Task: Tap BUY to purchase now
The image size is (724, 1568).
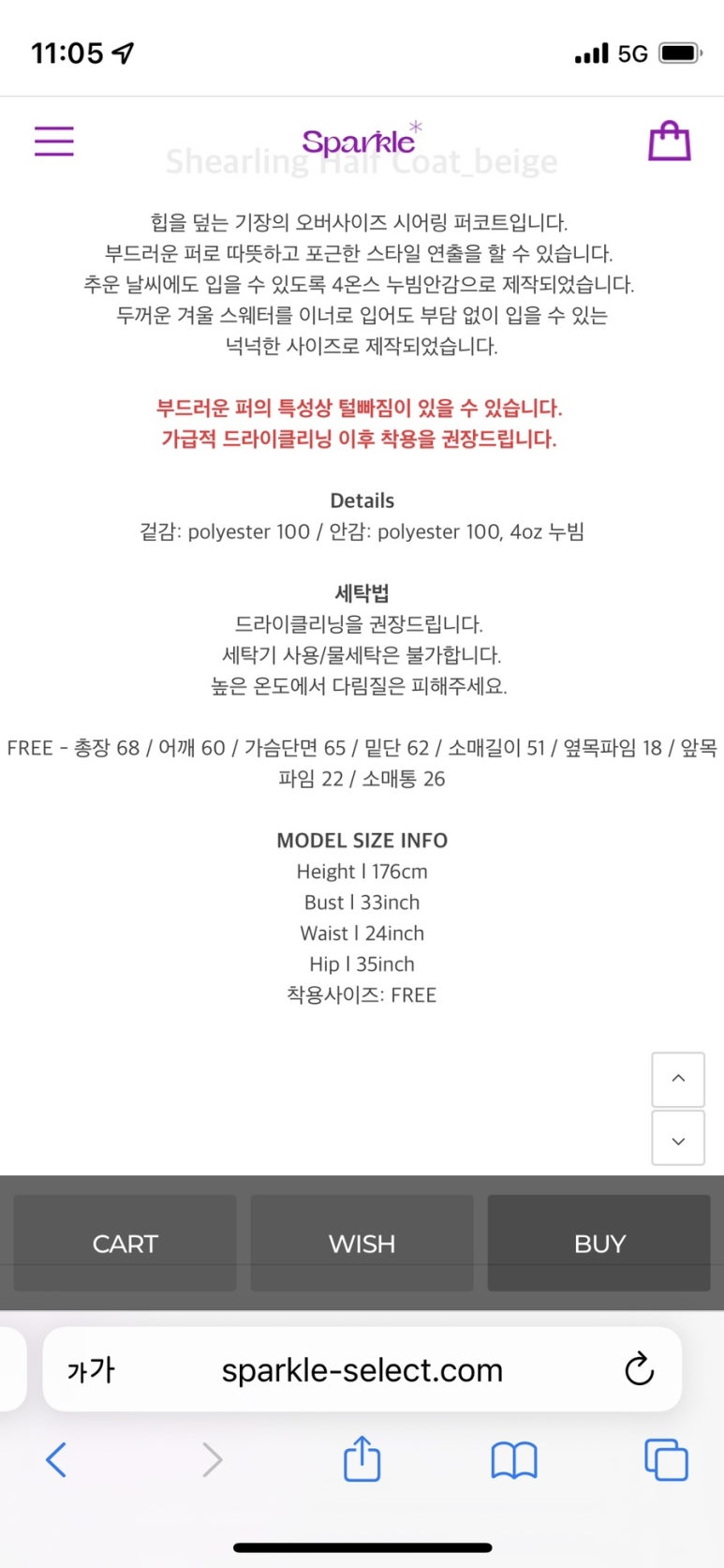Action: click(x=598, y=1244)
